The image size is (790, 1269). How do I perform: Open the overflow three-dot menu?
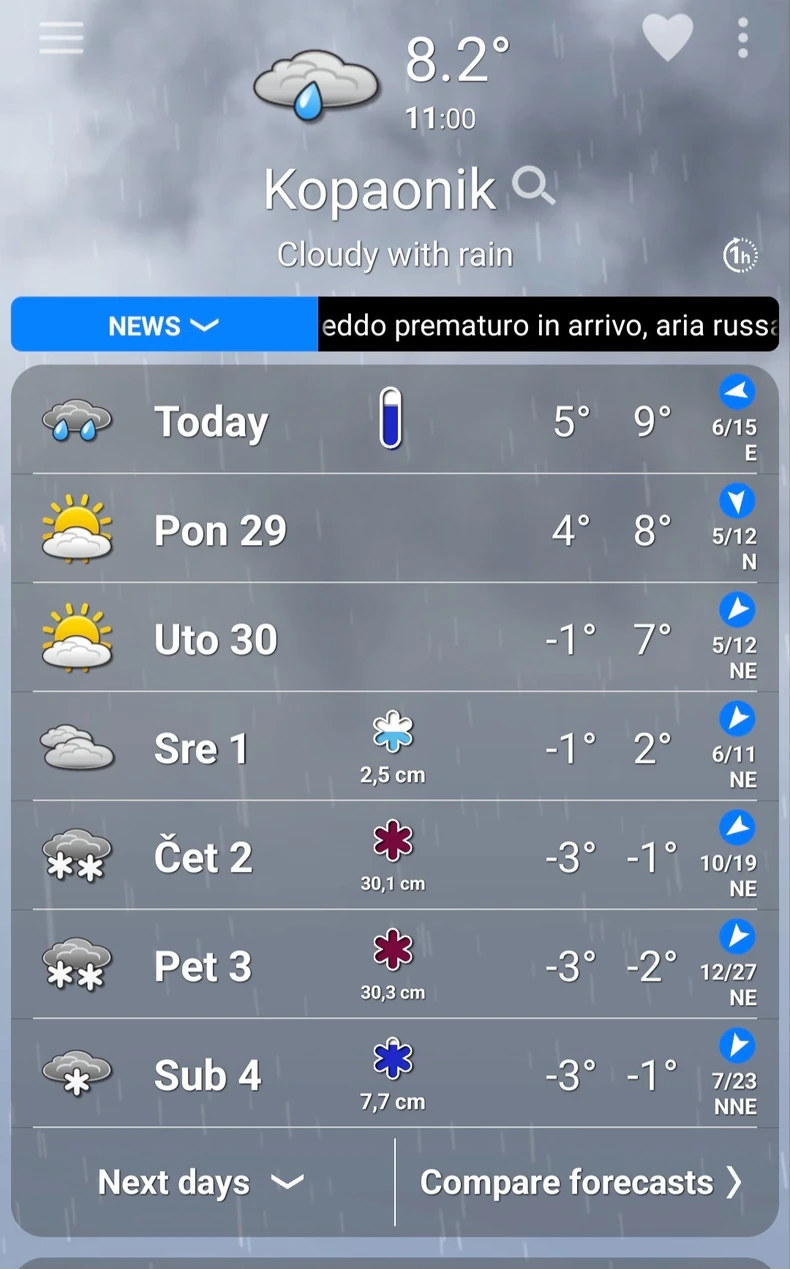[743, 38]
